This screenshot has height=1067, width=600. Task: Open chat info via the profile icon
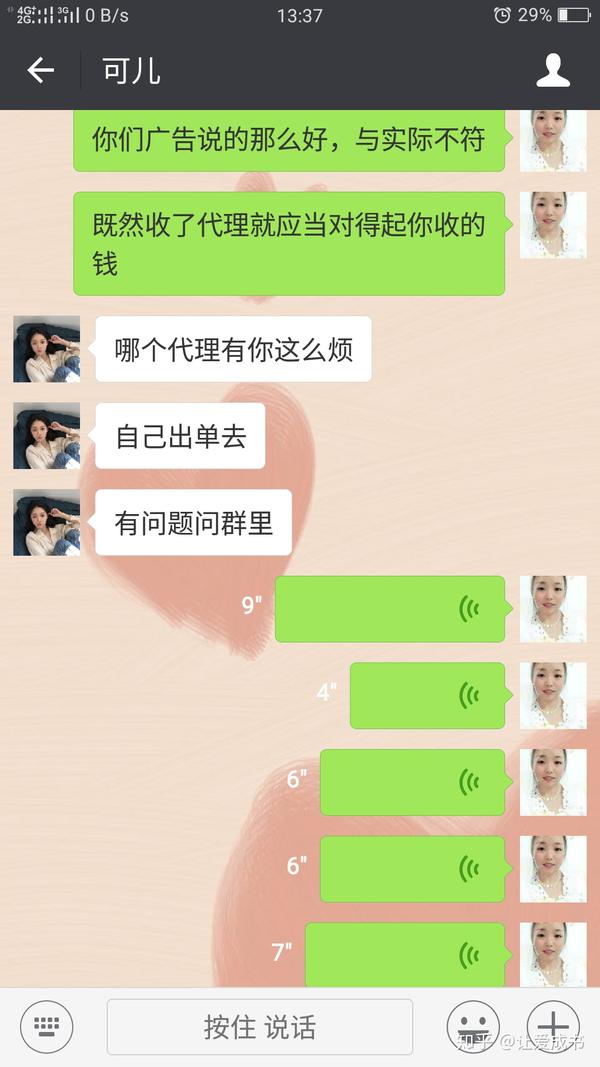click(553, 70)
